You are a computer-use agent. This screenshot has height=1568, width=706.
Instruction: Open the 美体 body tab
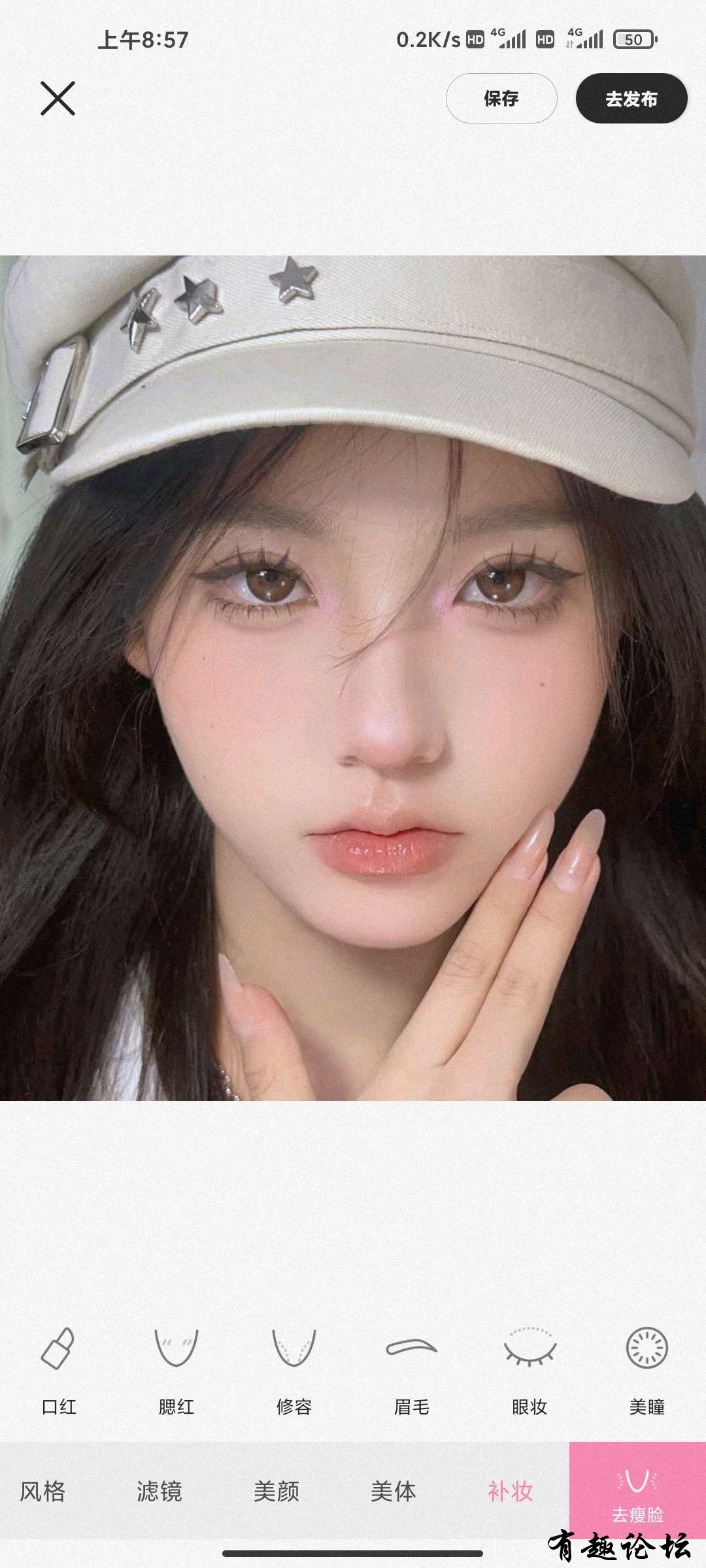coord(394,1492)
